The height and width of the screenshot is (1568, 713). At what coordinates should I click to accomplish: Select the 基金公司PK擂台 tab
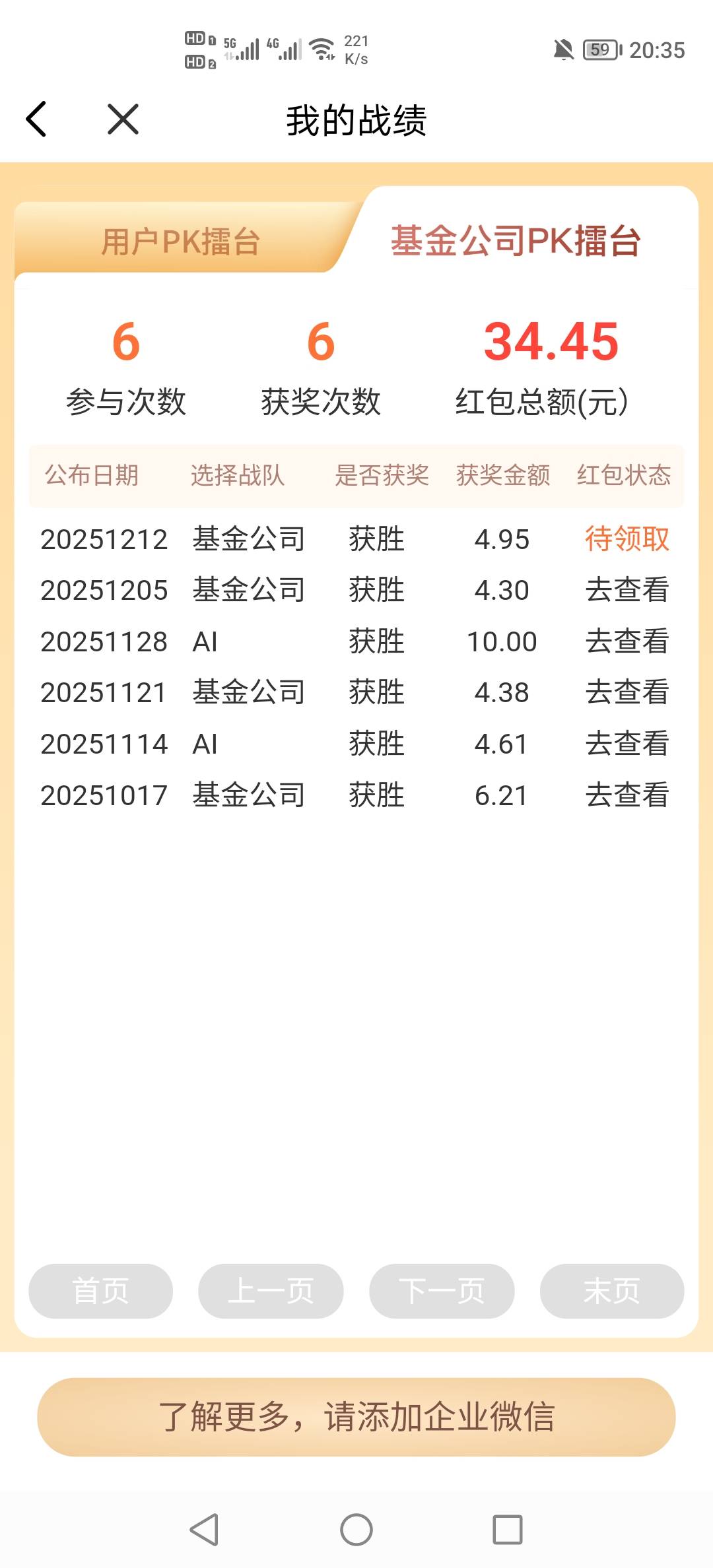coord(516,240)
